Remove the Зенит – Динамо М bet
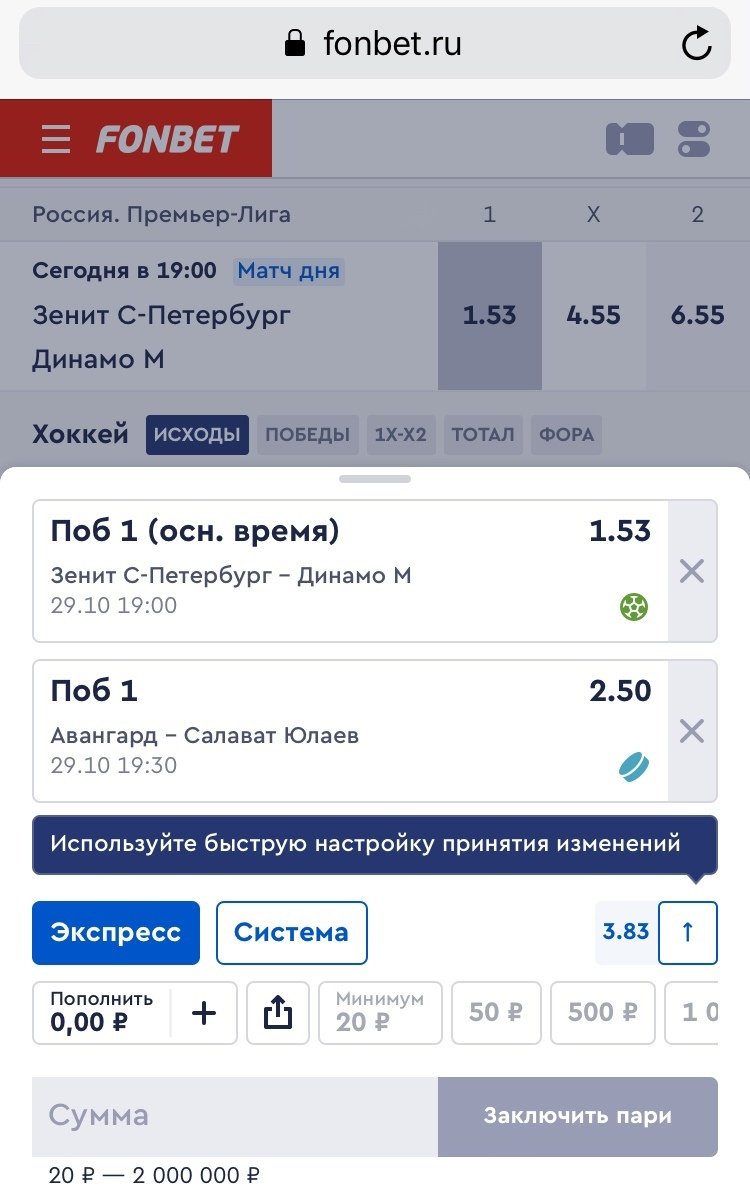 click(x=692, y=571)
